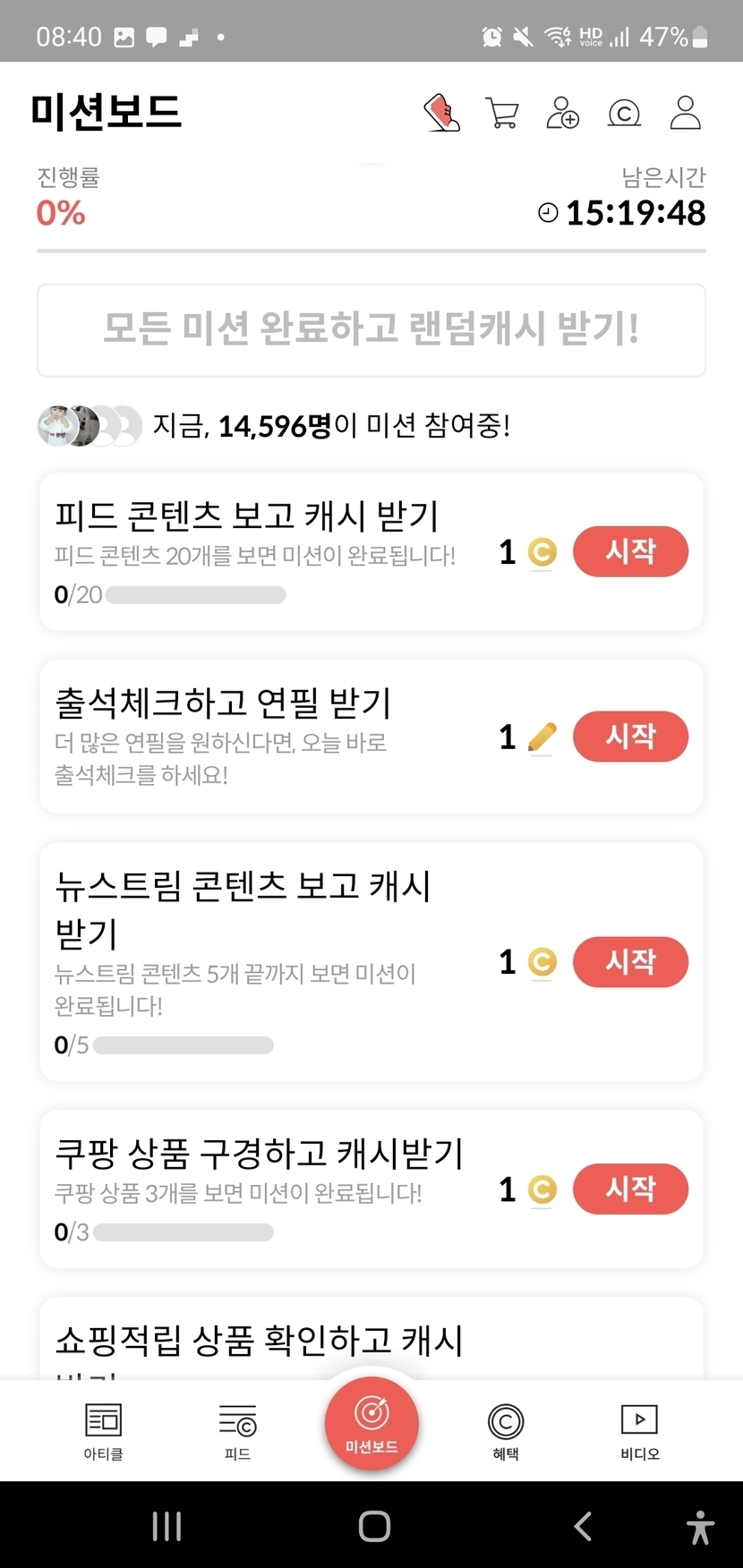Tap 모든 미션 완료하고 랜덤캐시 받기 button
The image size is (743, 1568).
coord(371,330)
